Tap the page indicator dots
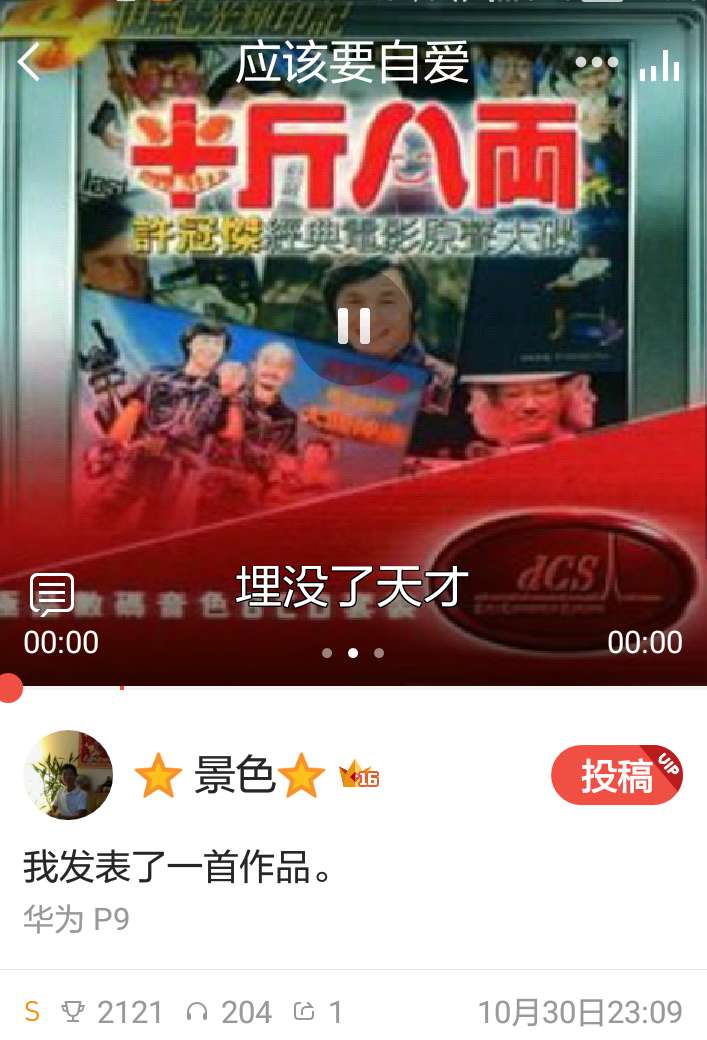707x1040 pixels. pos(353,653)
